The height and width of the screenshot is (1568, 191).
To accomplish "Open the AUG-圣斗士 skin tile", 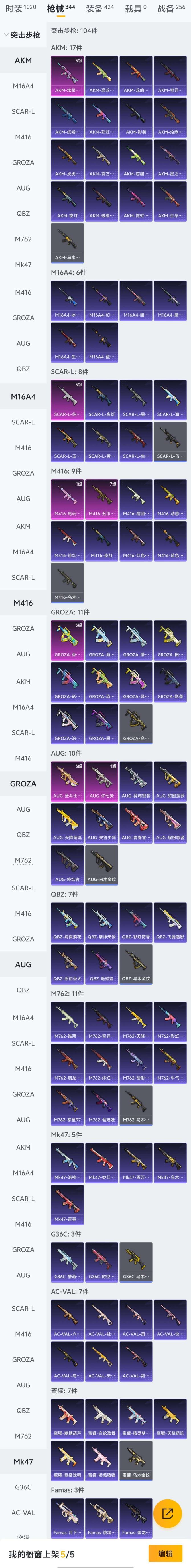I will tap(67, 780).
